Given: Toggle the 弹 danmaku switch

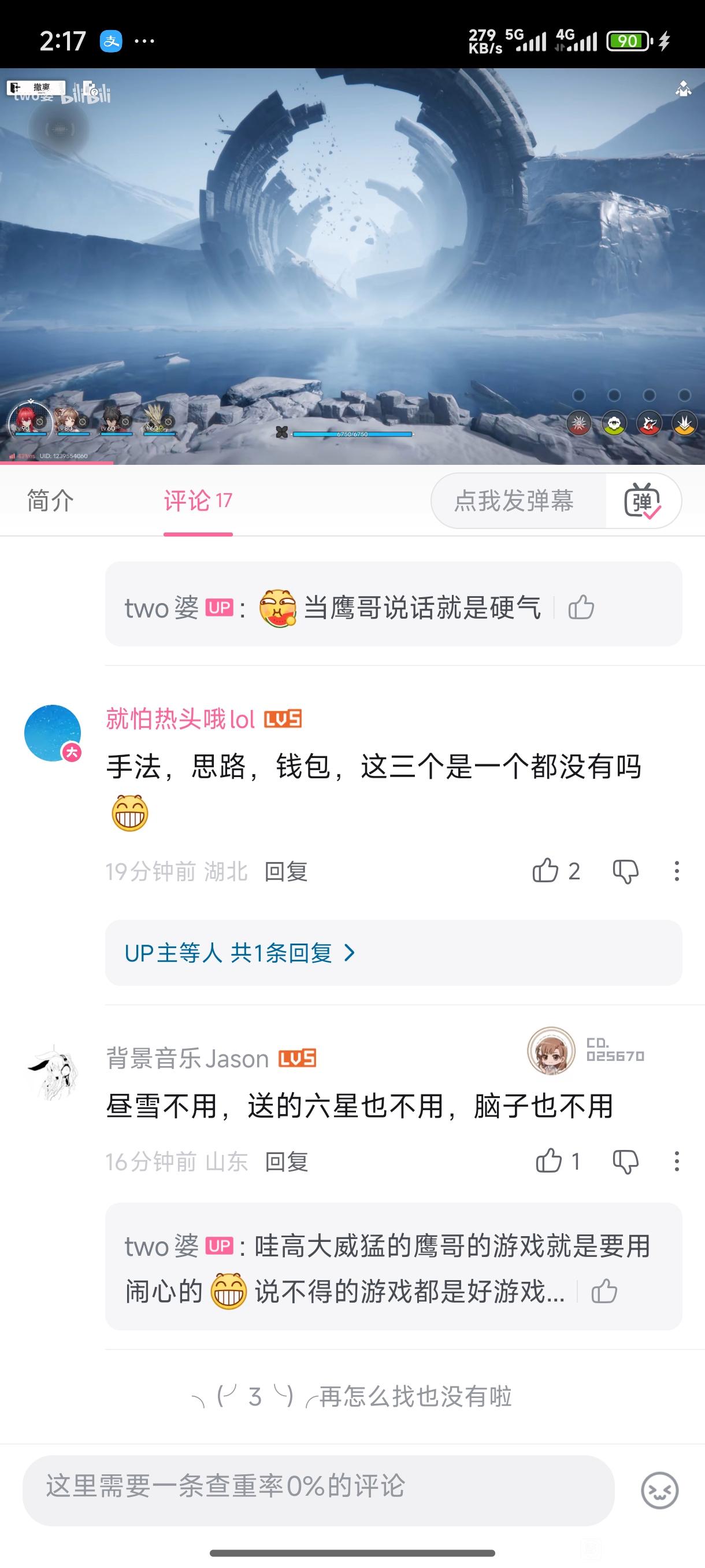Looking at the screenshot, I should (643, 501).
